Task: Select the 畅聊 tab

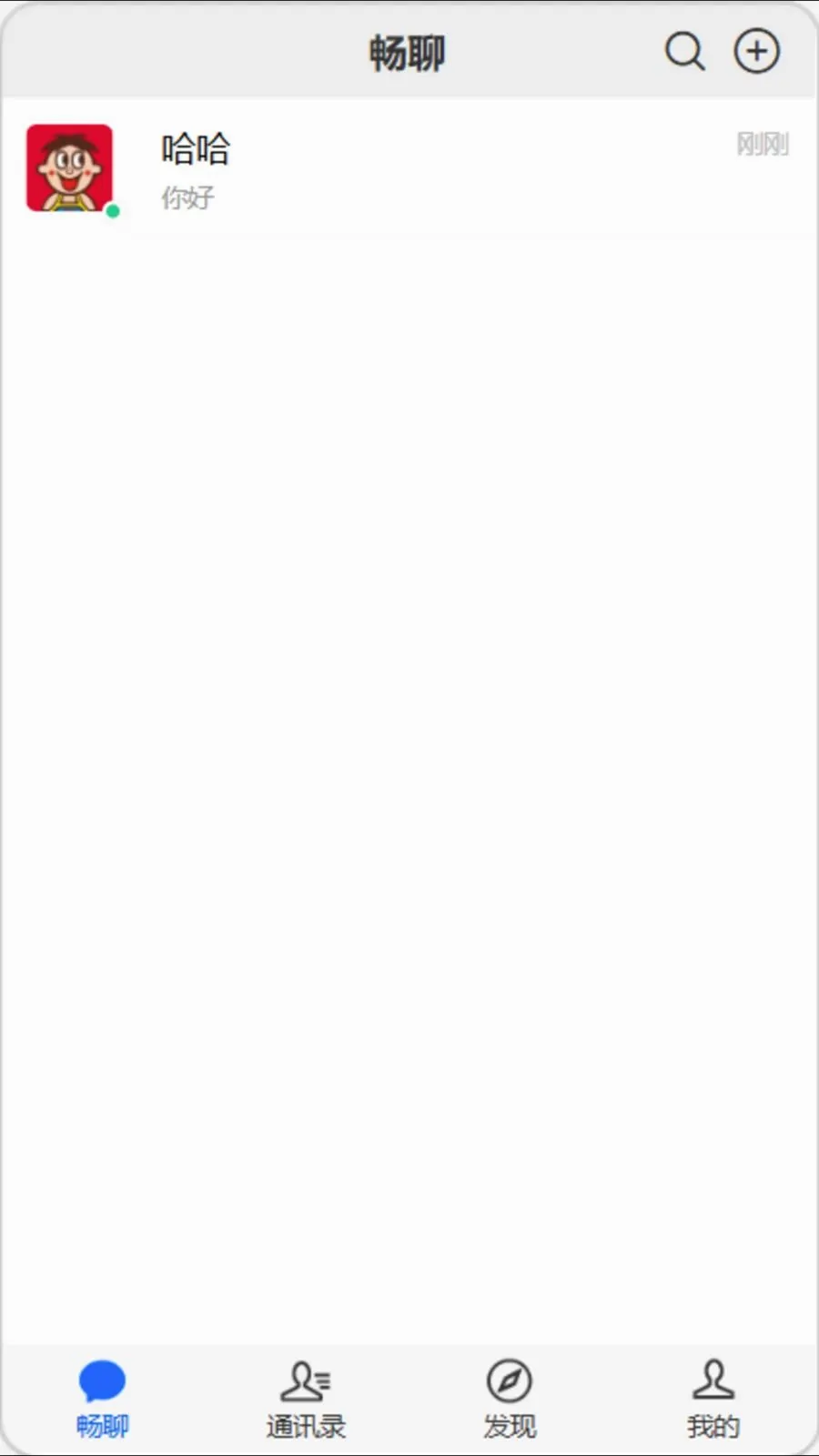Action: (102, 1400)
